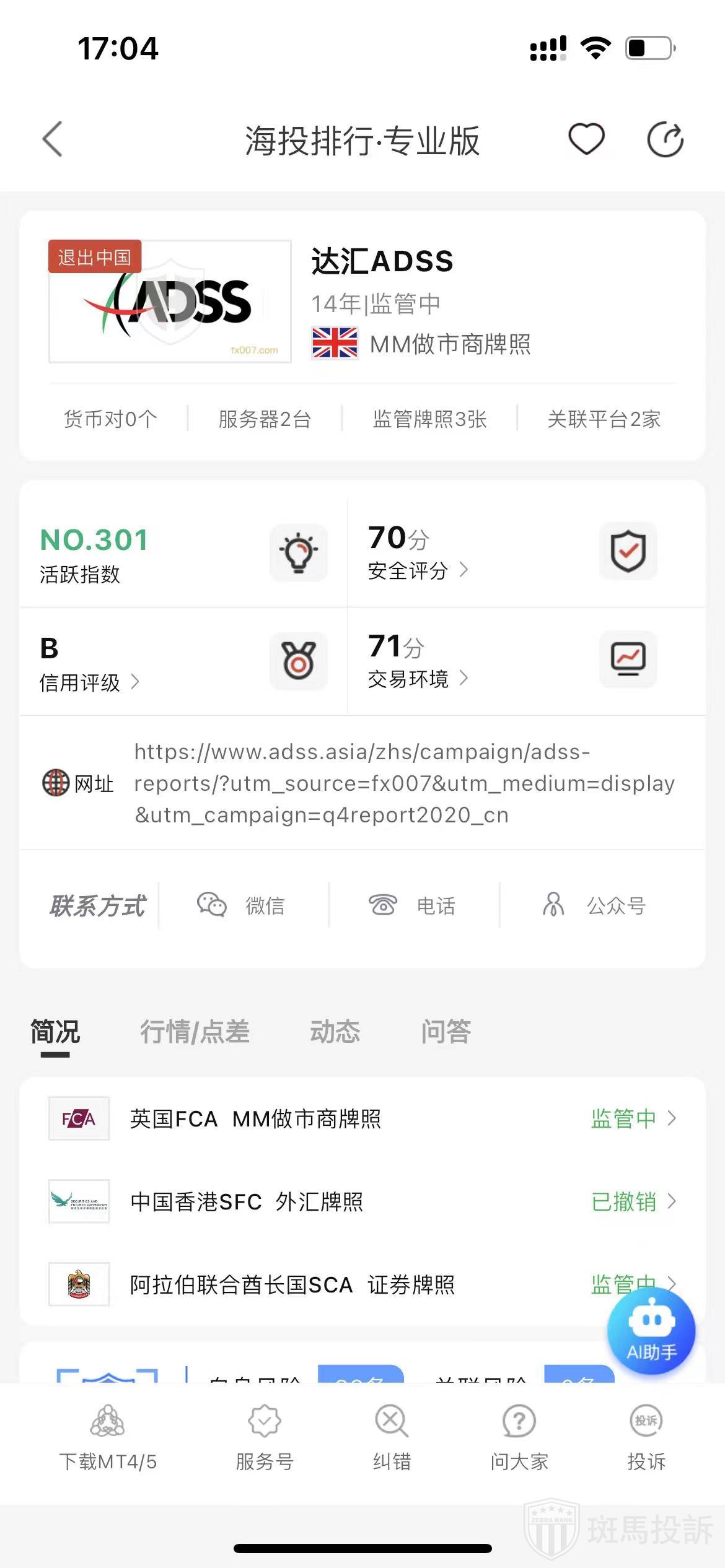The height and width of the screenshot is (1568, 725).
Task: Open the 公众号 contact option
Action: (595, 905)
